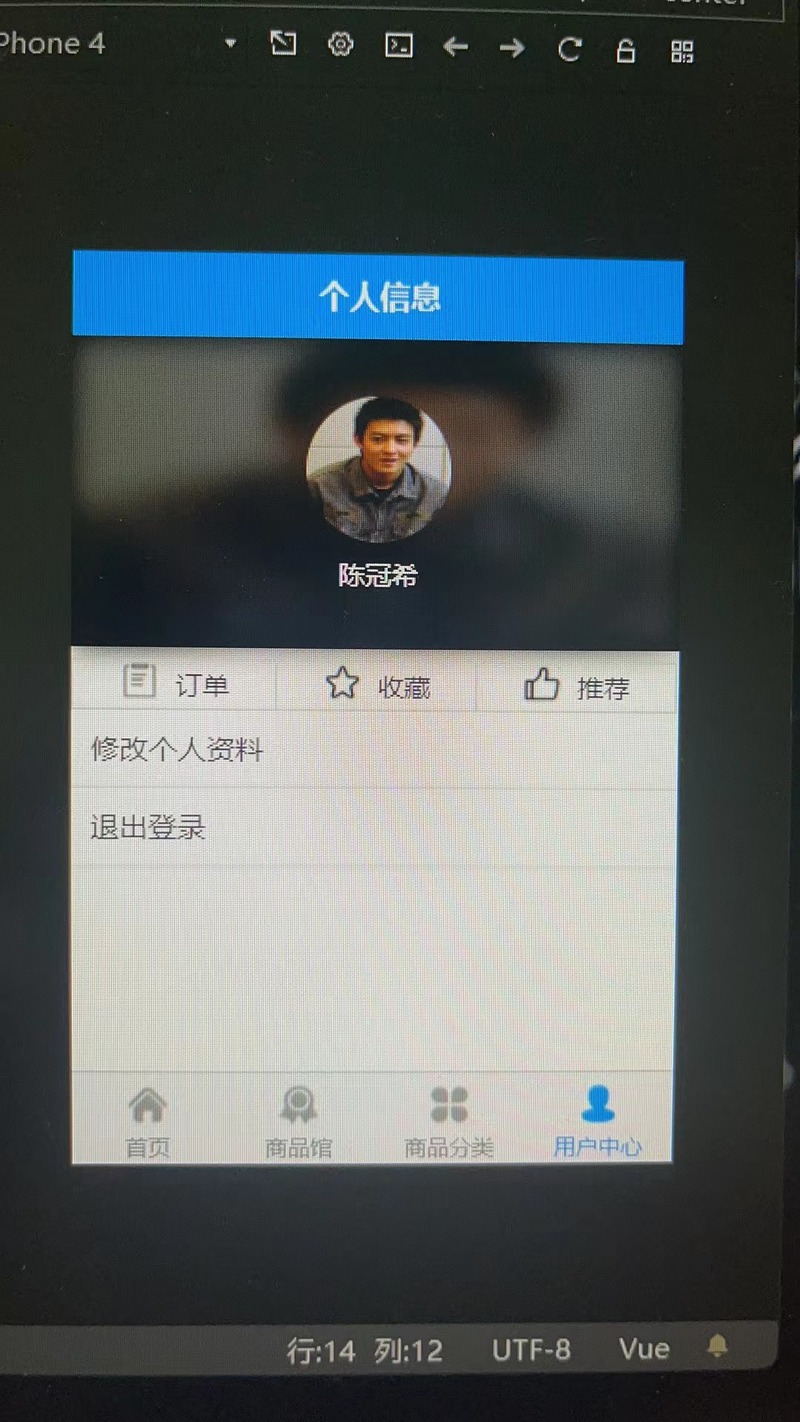This screenshot has height=1422, width=800.
Task: Open the 订单 orders section
Action: click(x=174, y=683)
